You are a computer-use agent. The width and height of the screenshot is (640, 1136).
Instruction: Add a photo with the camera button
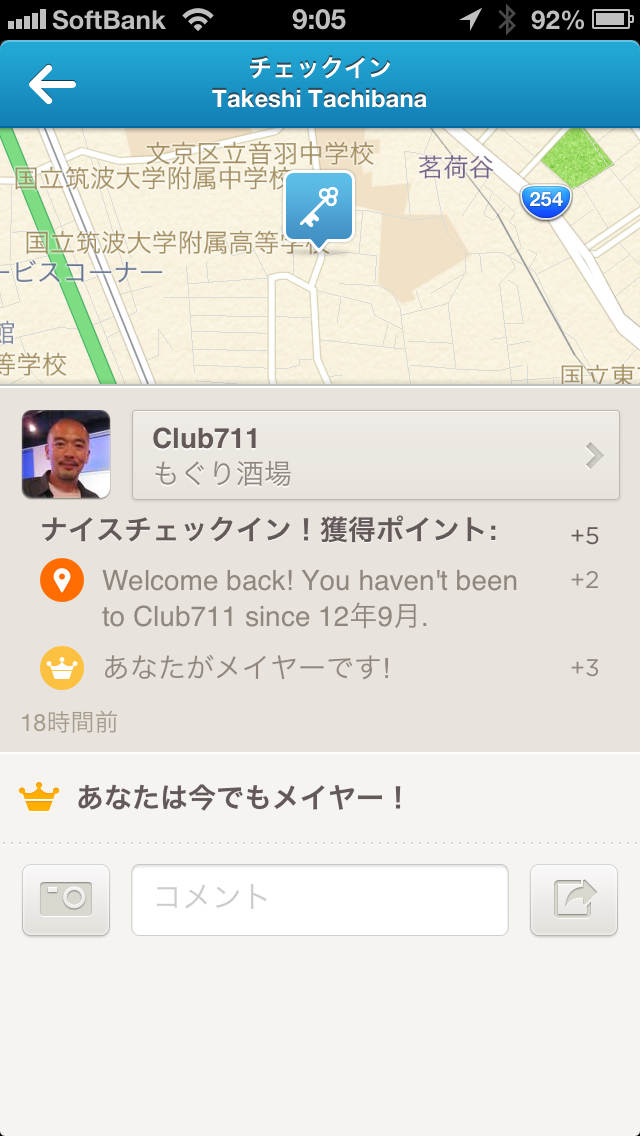66,900
